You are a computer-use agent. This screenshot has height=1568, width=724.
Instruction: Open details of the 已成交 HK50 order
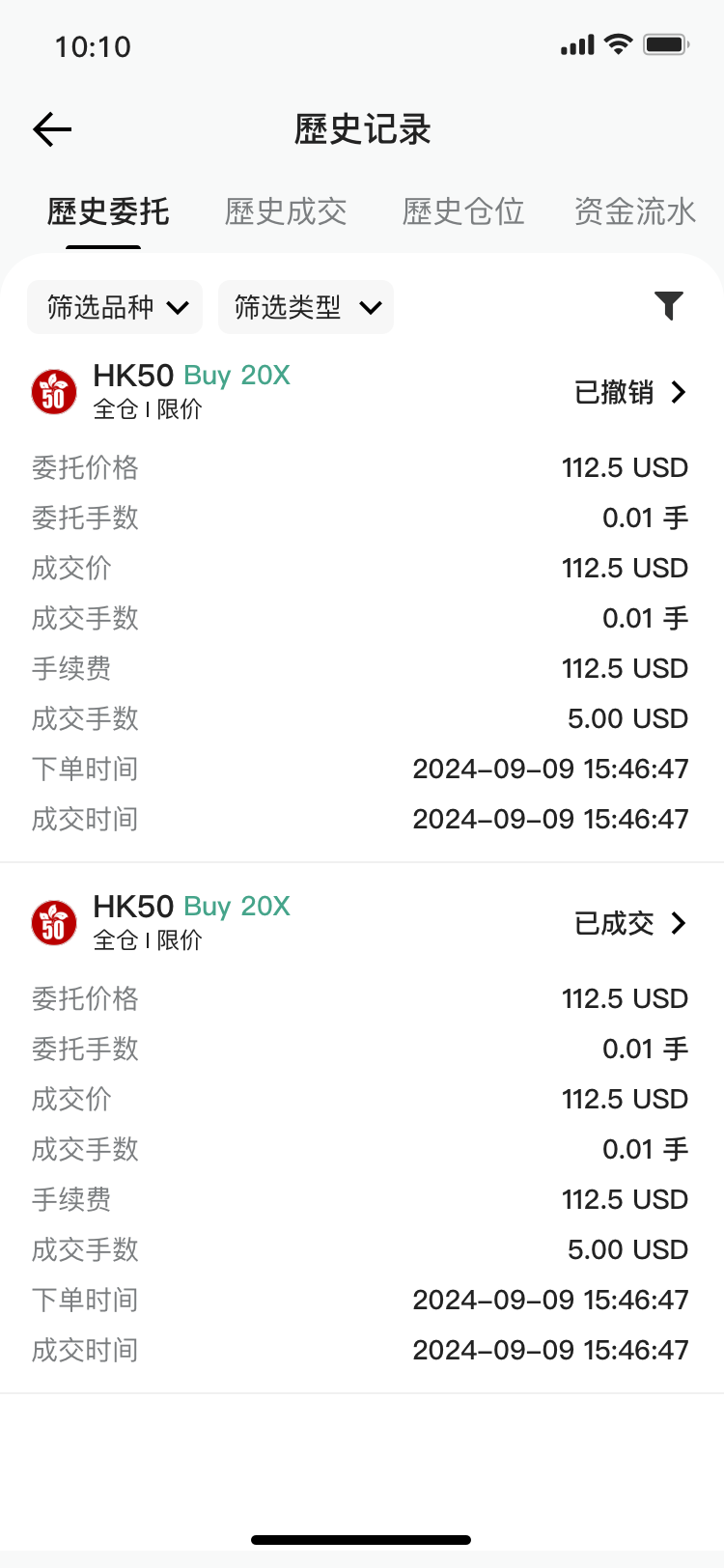(630, 923)
